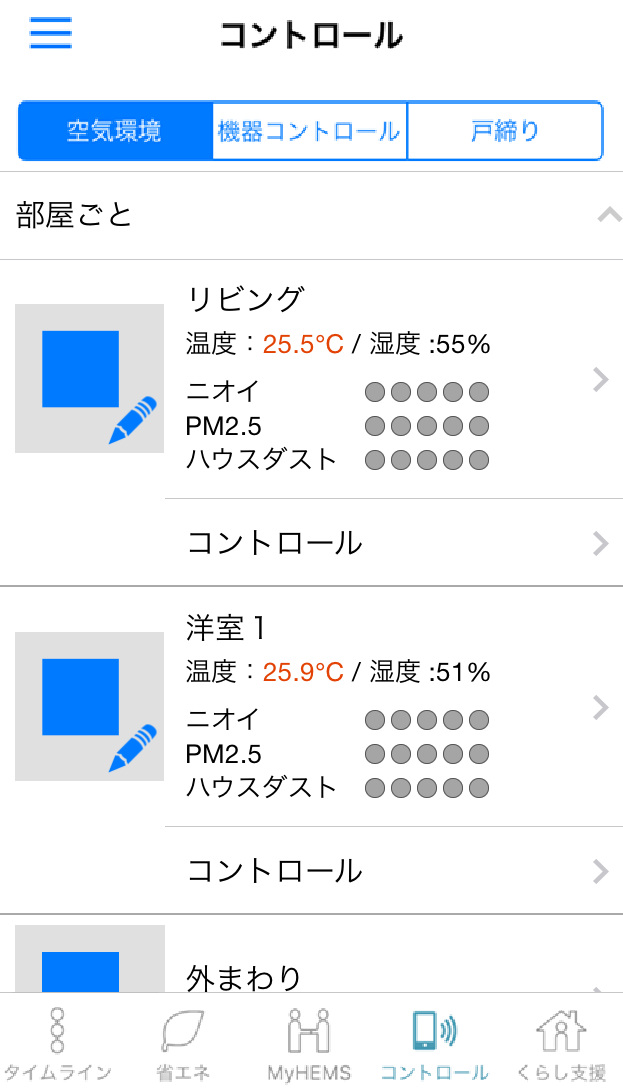Switch to the 機器コントロール segment
The height and width of the screenshot is (1091, 623).
point(309,131)
